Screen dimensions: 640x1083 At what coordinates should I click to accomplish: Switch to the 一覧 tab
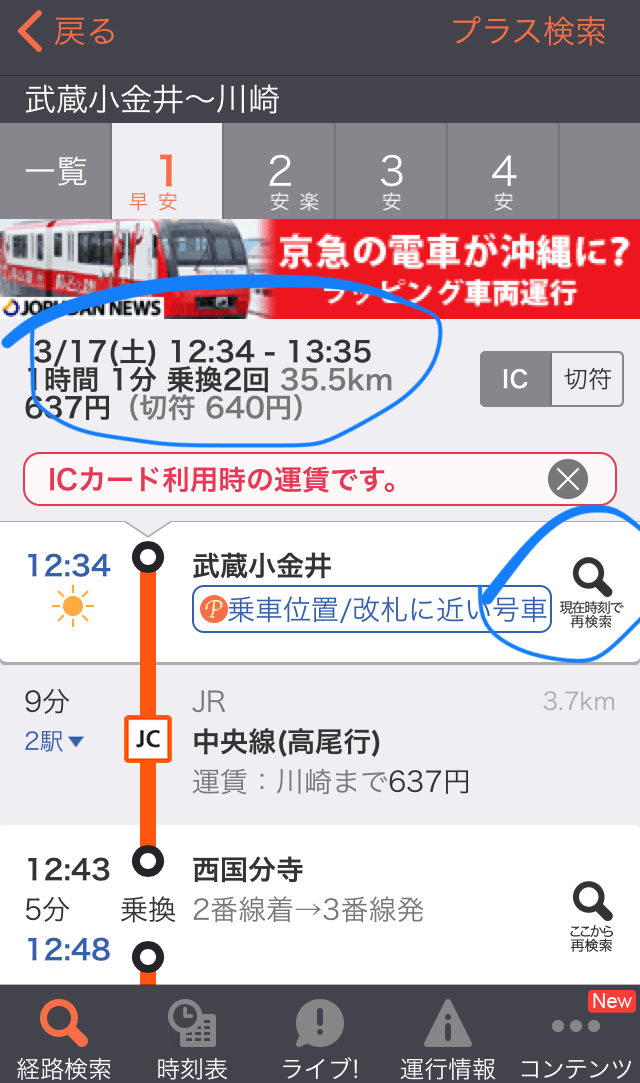55,171
